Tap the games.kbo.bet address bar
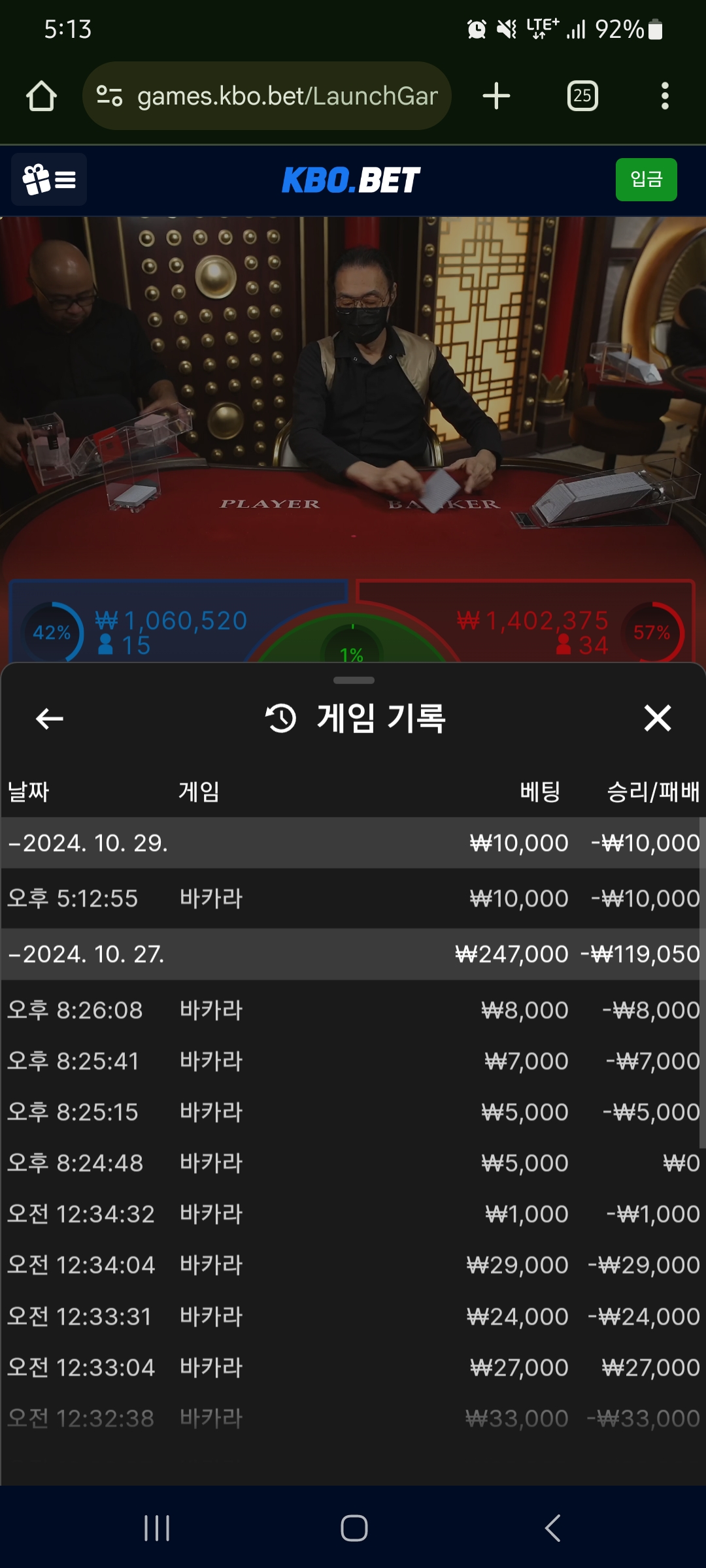The height and width of the screenshot is (1568, 706). (275, 96)
